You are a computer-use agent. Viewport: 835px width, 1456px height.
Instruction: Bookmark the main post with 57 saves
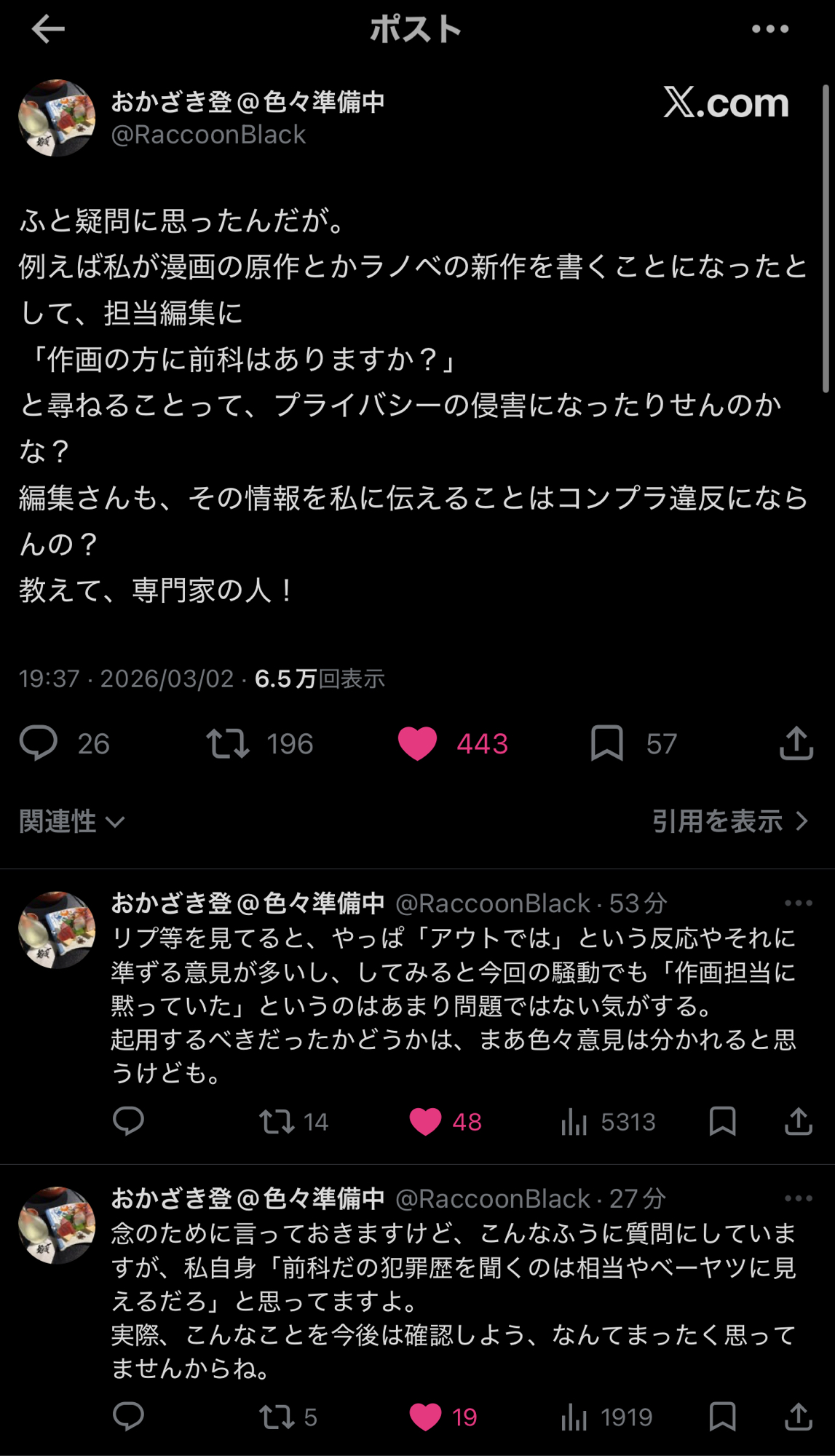[606, 743]
